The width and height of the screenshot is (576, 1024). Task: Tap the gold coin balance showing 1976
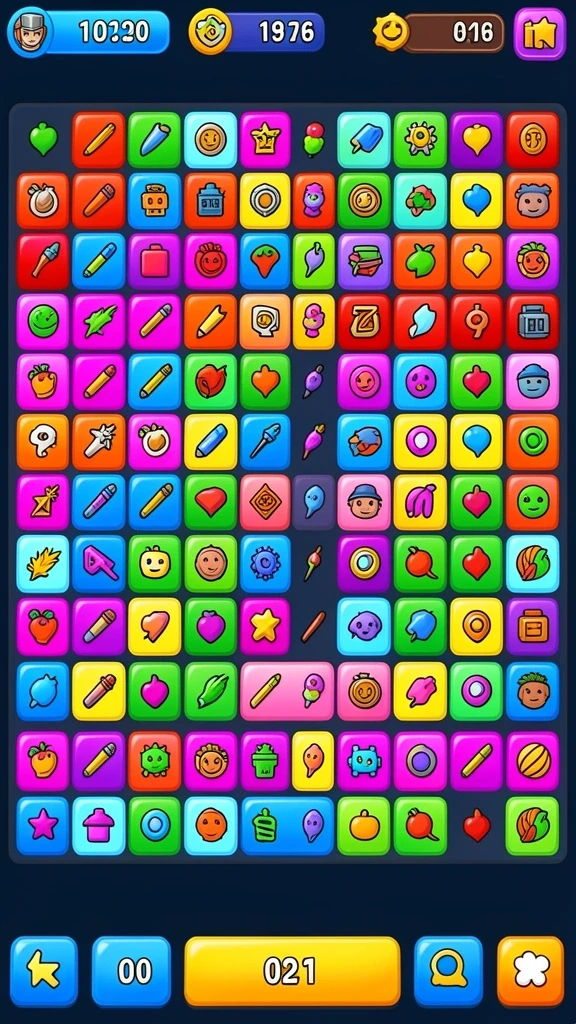coord(257,31)
